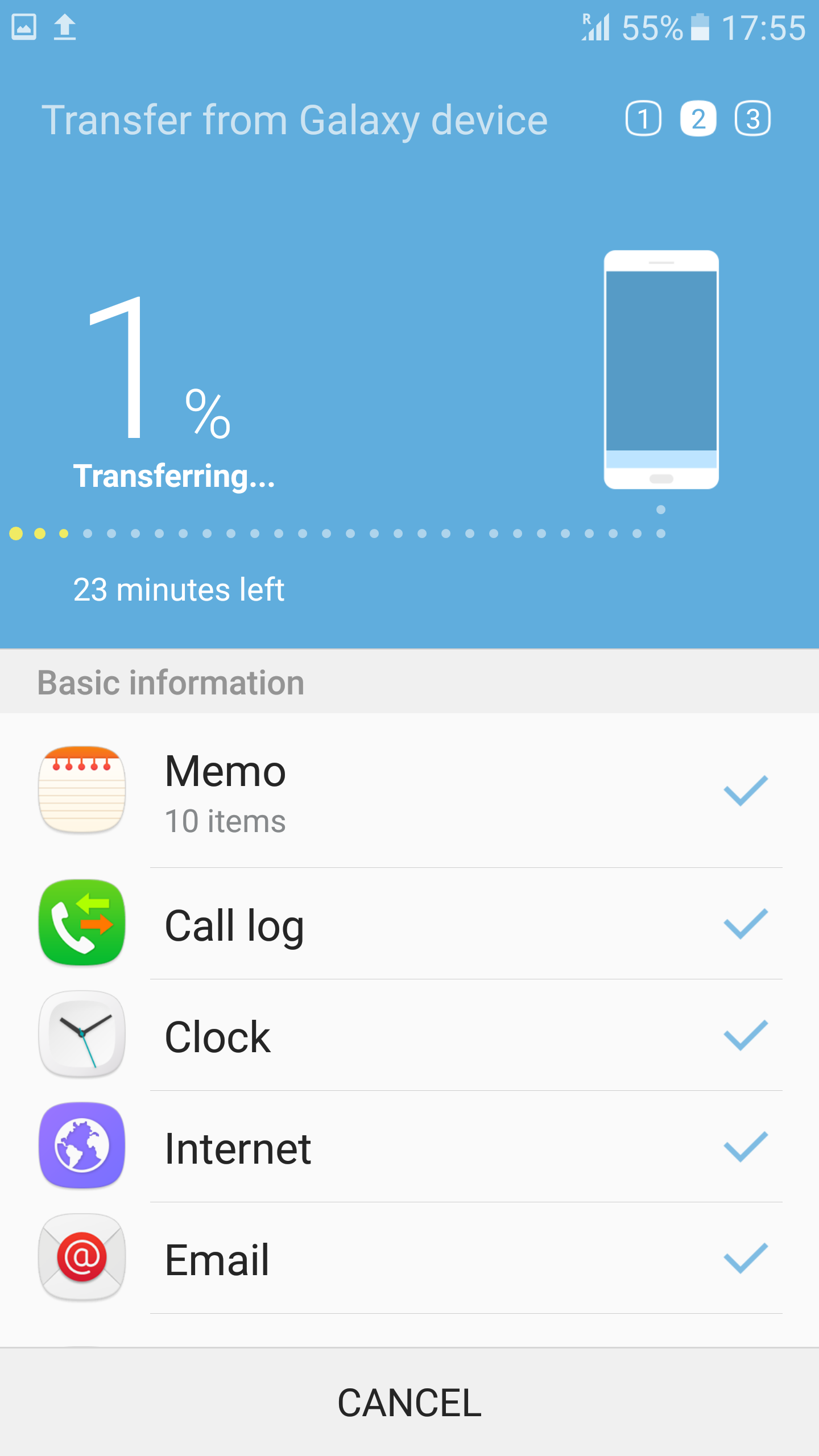The height and width of the screenshot is (1456, 819).
Task: Select the Call log row
Action: (409, 924)
